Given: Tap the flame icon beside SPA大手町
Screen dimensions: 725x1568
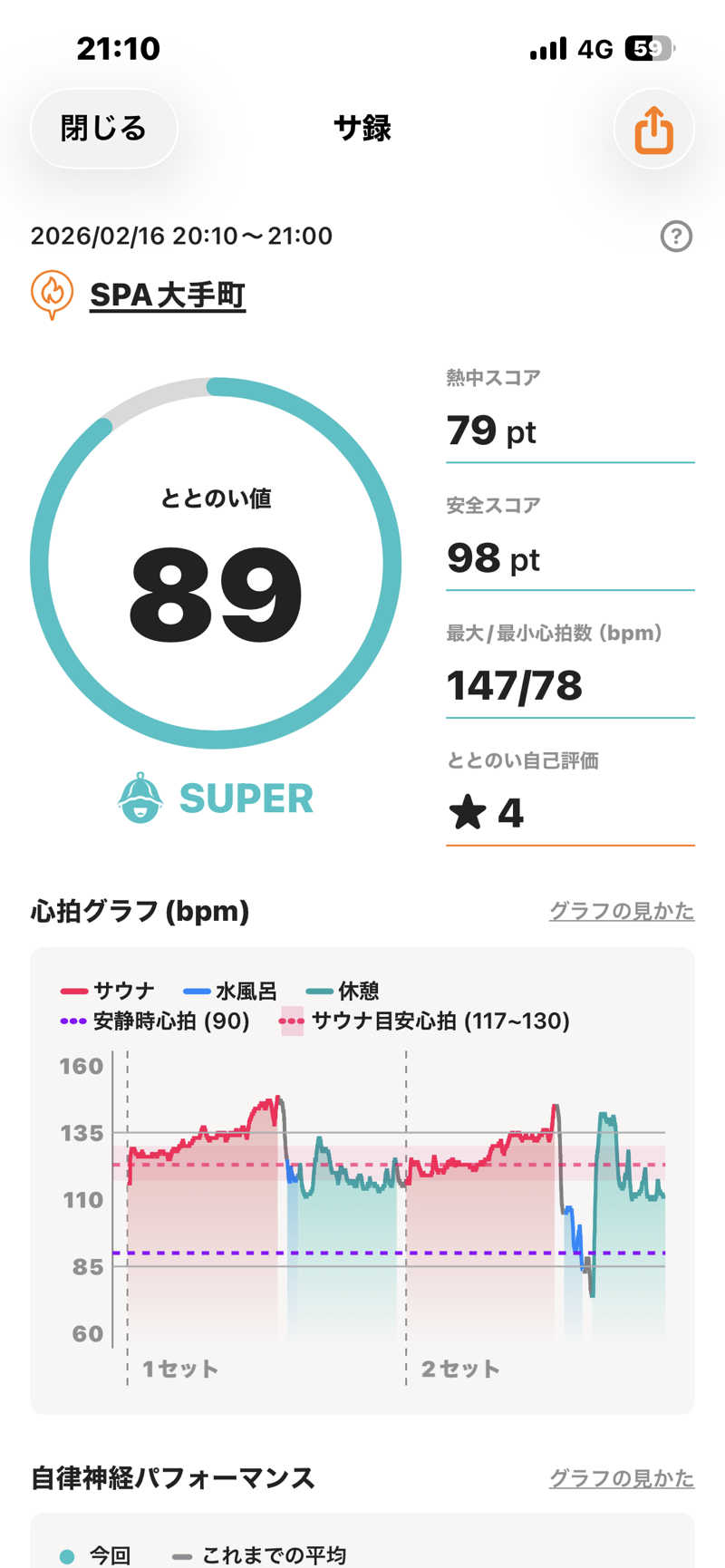Looking at the screenshot, I should pos(54,294).
